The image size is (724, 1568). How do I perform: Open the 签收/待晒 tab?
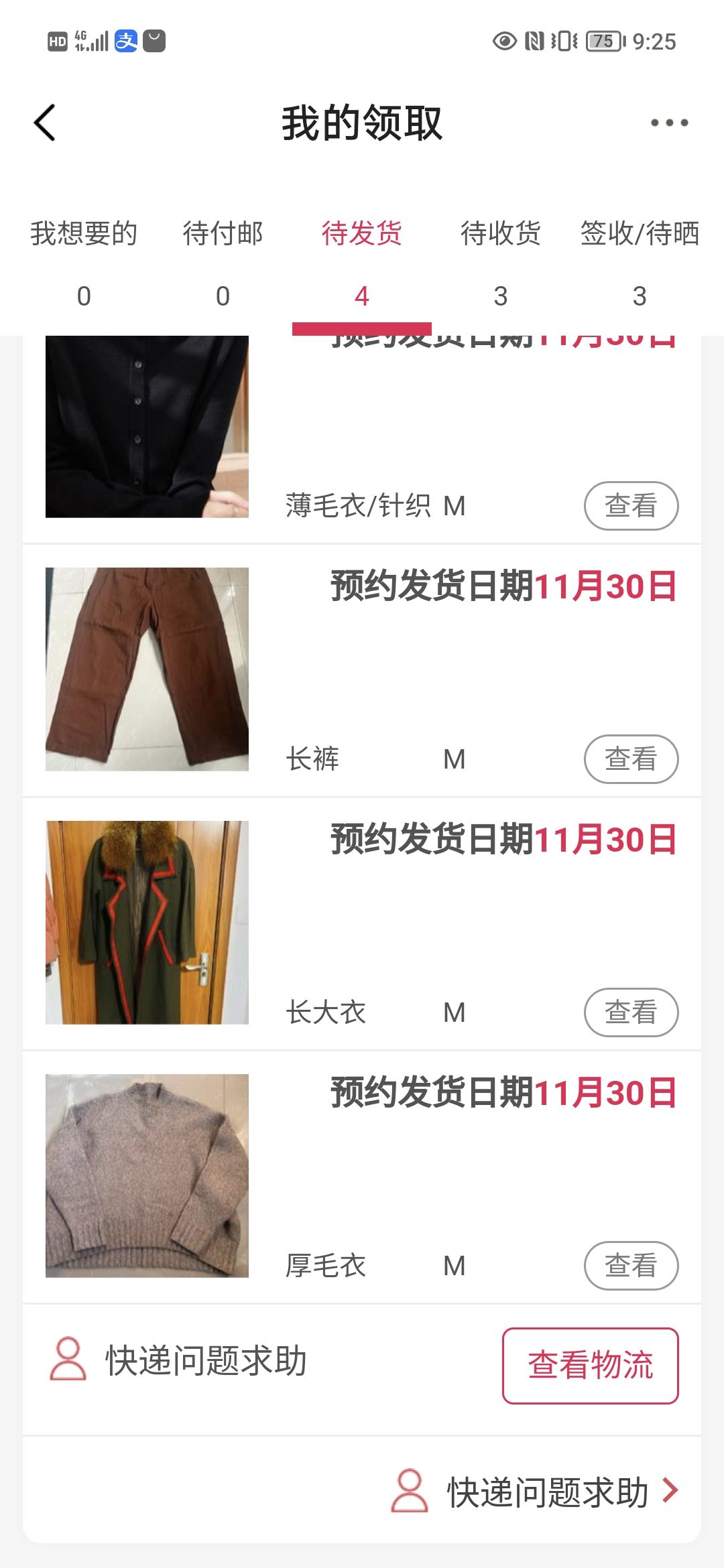(640, 261)
